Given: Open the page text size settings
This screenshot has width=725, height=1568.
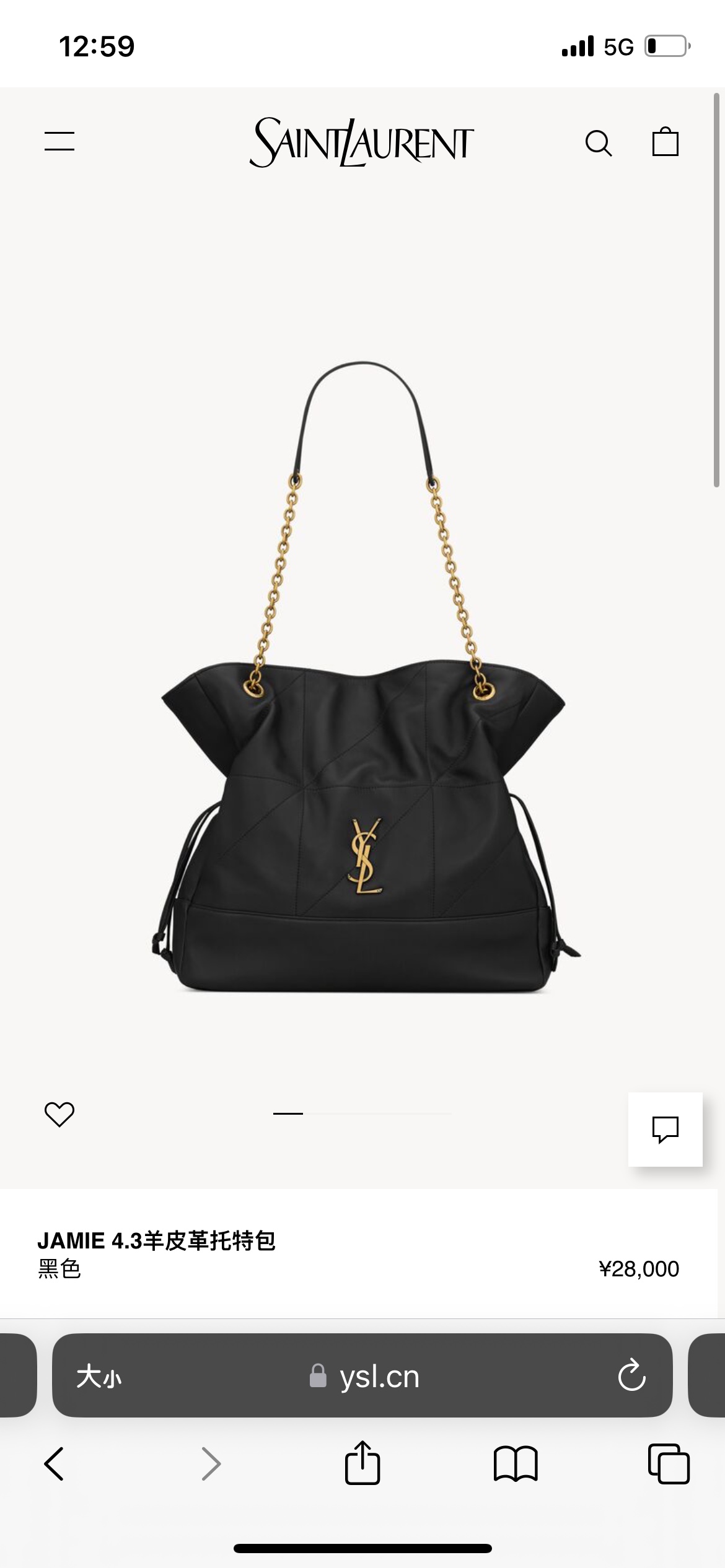Looking at the screenshot, I should pyautogui.click(x=99, y=1377).
